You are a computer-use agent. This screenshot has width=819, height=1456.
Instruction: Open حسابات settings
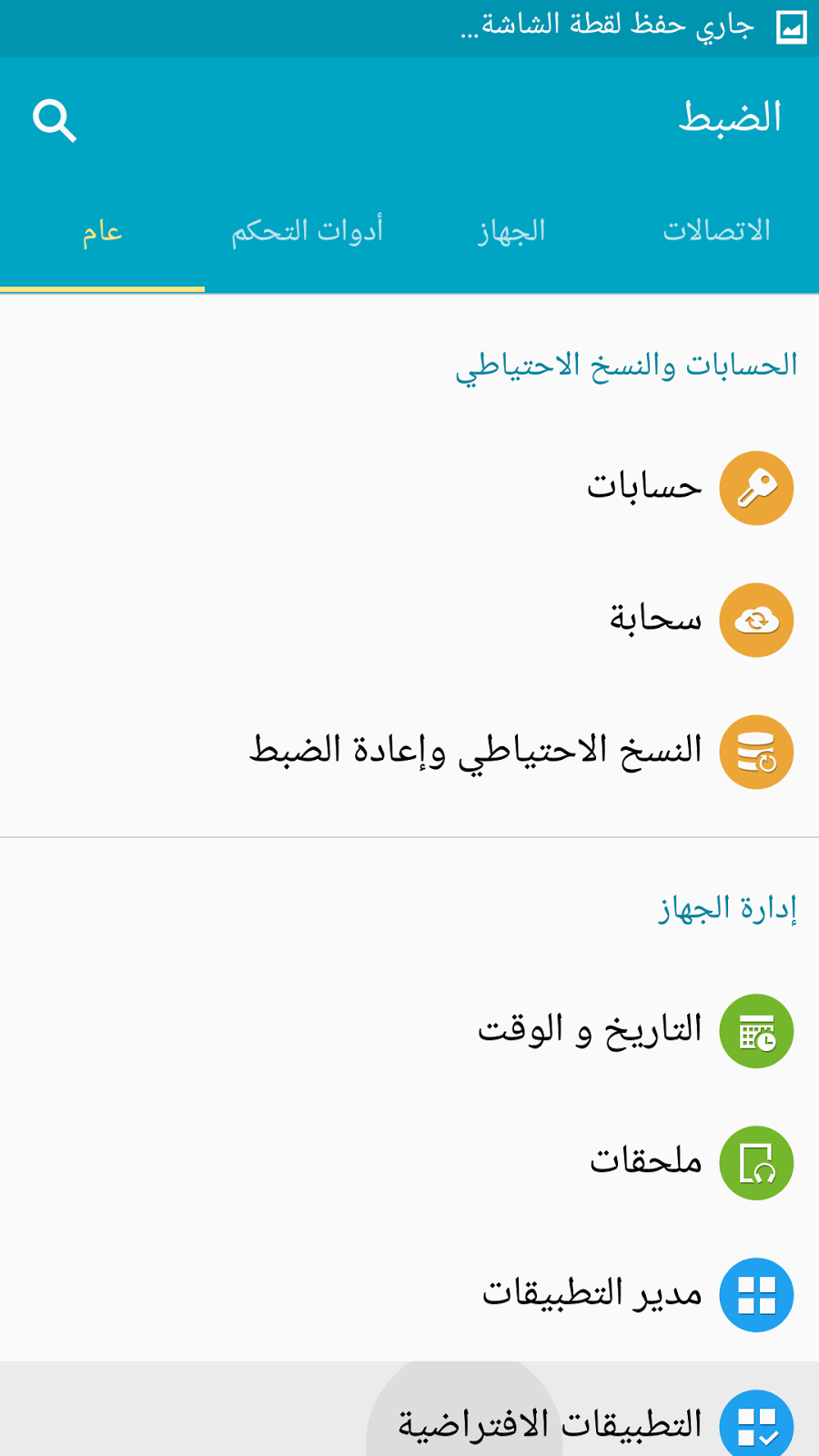tap(409, 488)
